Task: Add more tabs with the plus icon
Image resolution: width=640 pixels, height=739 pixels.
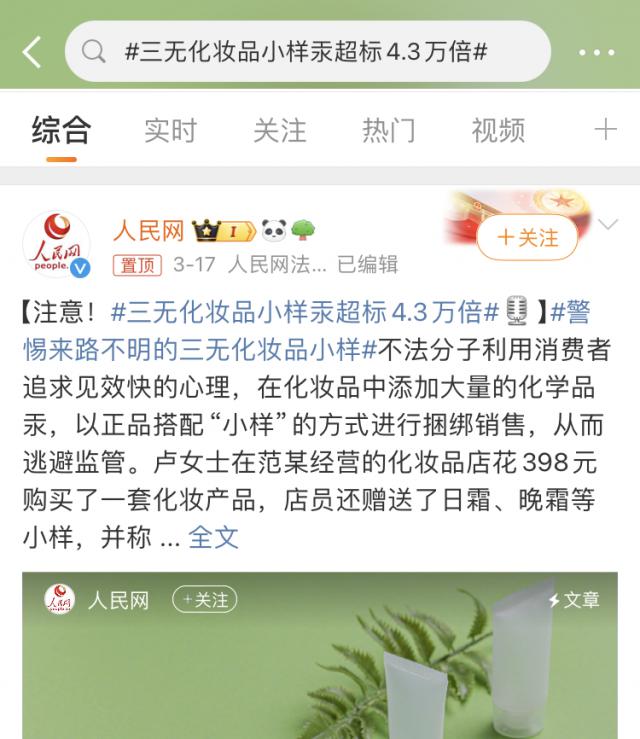Action: click(605, 130)
